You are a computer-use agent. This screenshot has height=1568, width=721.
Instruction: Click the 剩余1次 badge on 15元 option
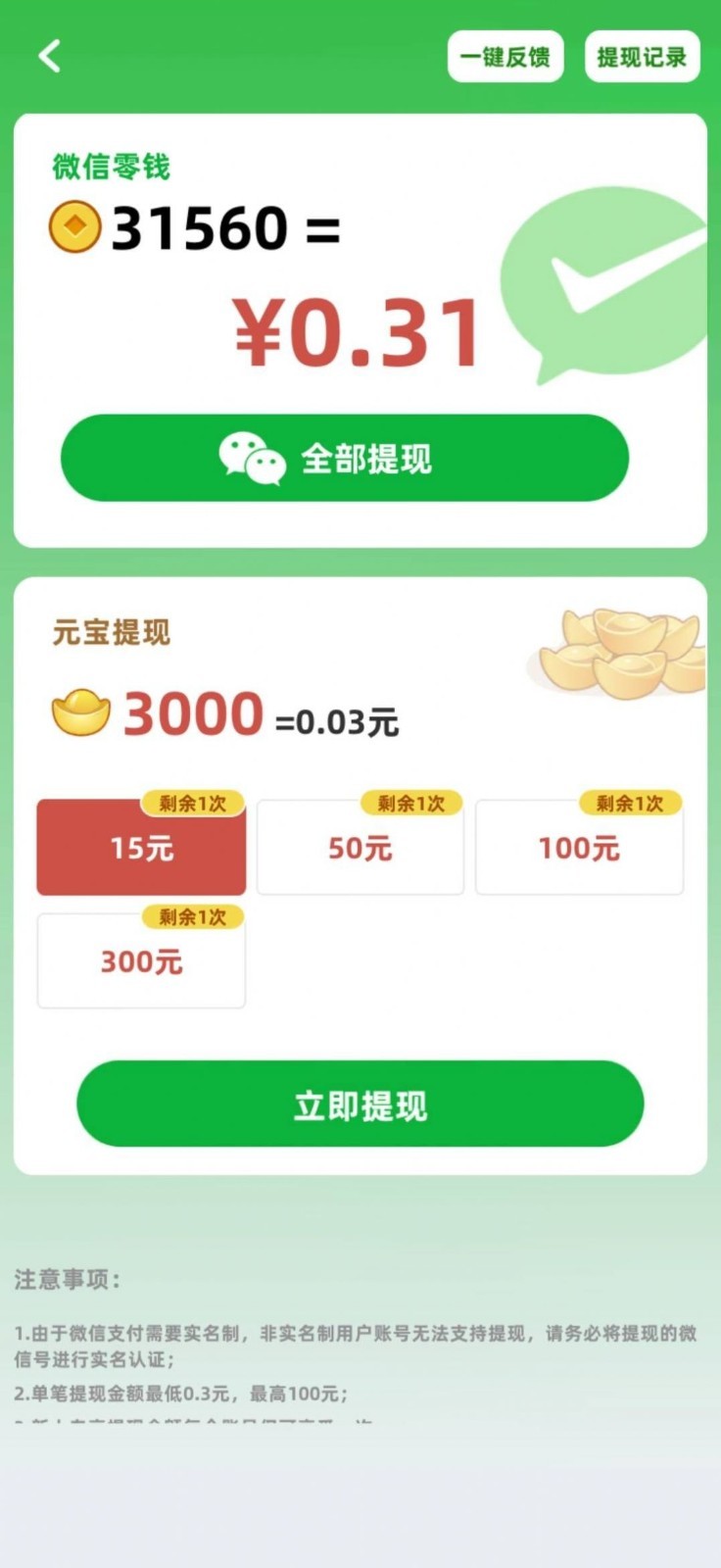191,801
